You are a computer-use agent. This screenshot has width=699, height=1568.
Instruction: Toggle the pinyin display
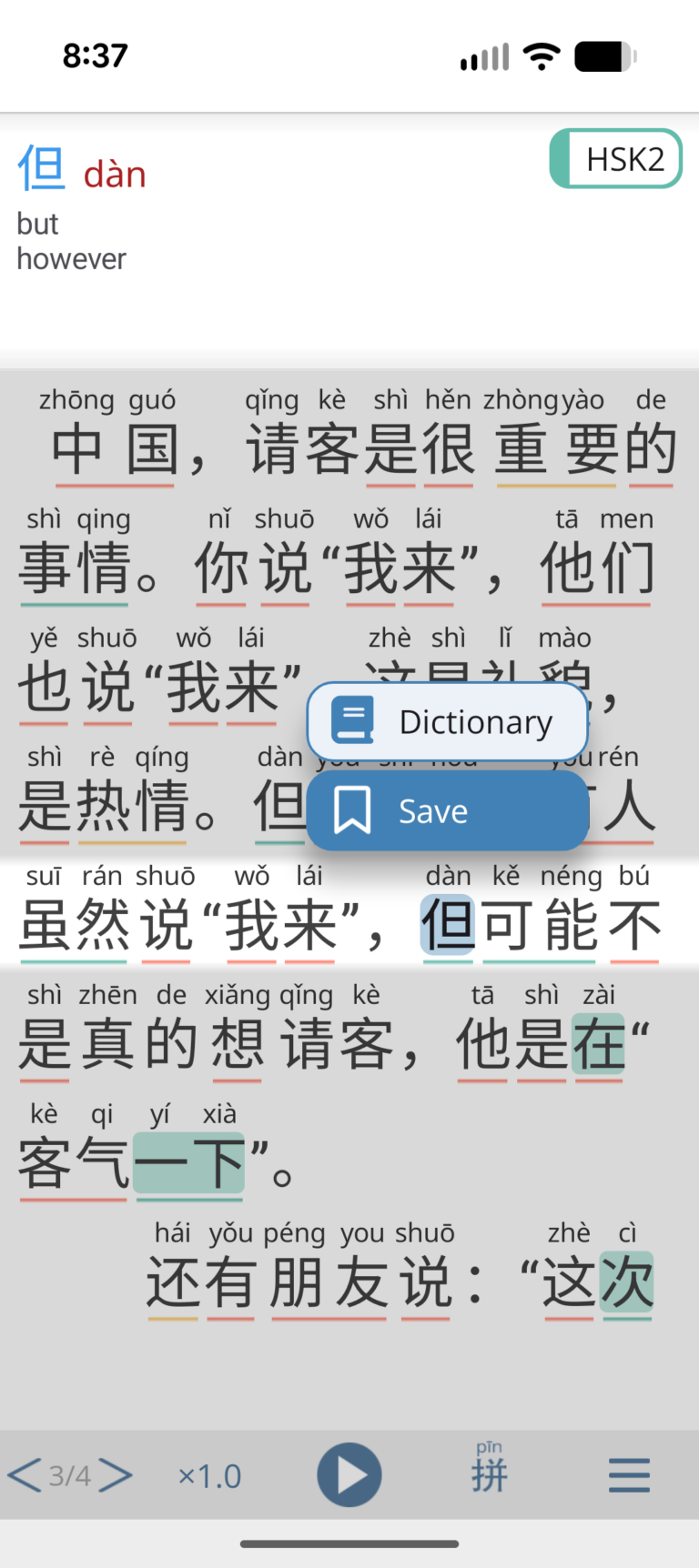tap(489, 1469)
